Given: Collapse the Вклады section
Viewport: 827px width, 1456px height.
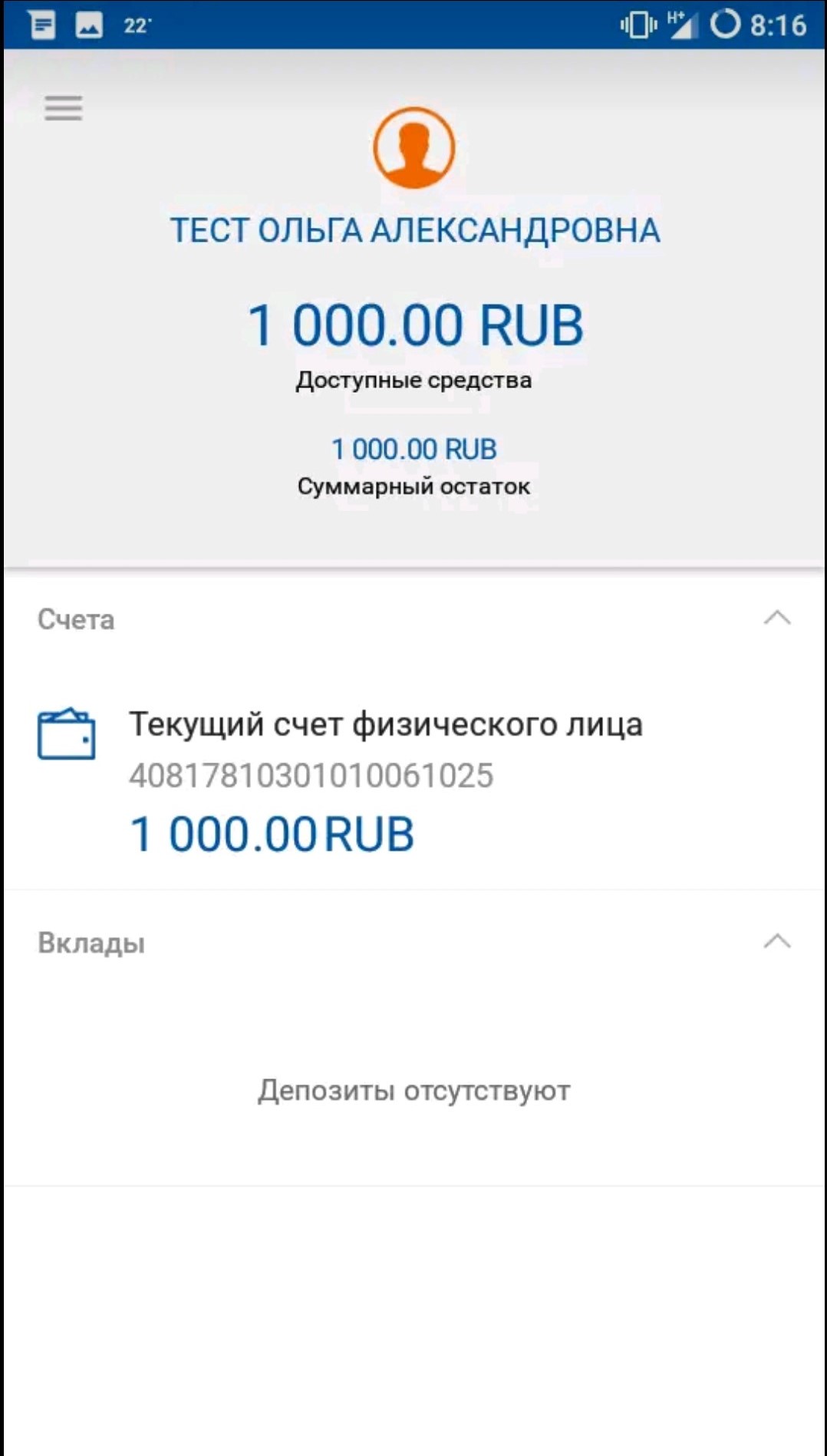Looking at the screenshot, I should (x=778, y=942).
